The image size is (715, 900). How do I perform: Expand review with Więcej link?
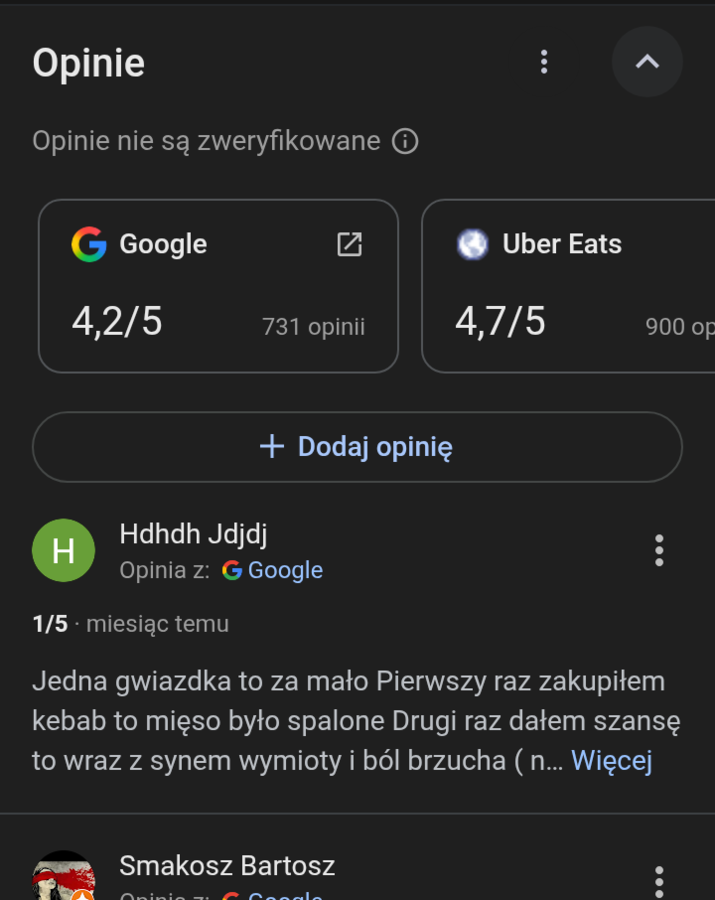pos(611,761)
